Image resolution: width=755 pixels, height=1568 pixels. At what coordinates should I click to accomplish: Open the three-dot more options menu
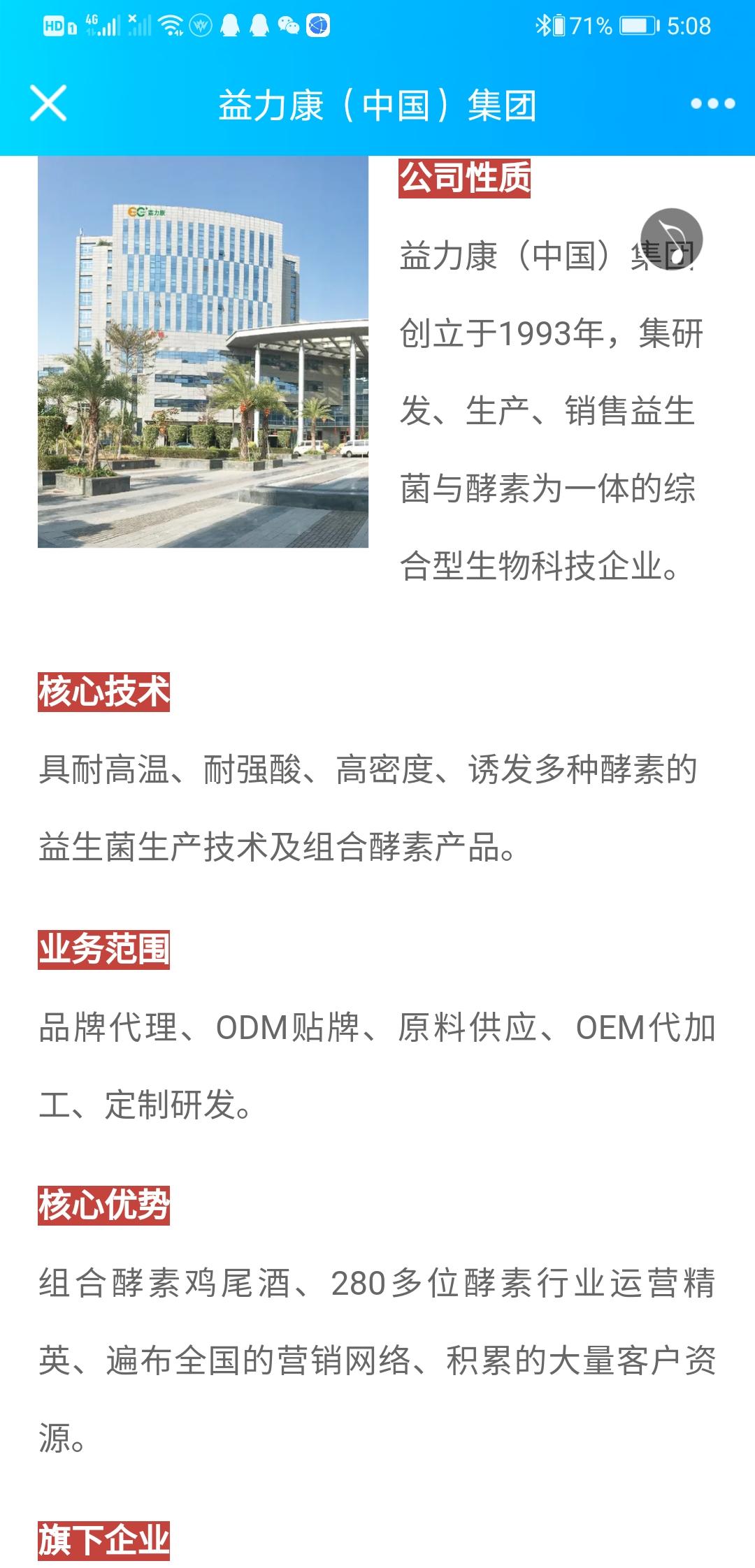(x=712, y=103)
